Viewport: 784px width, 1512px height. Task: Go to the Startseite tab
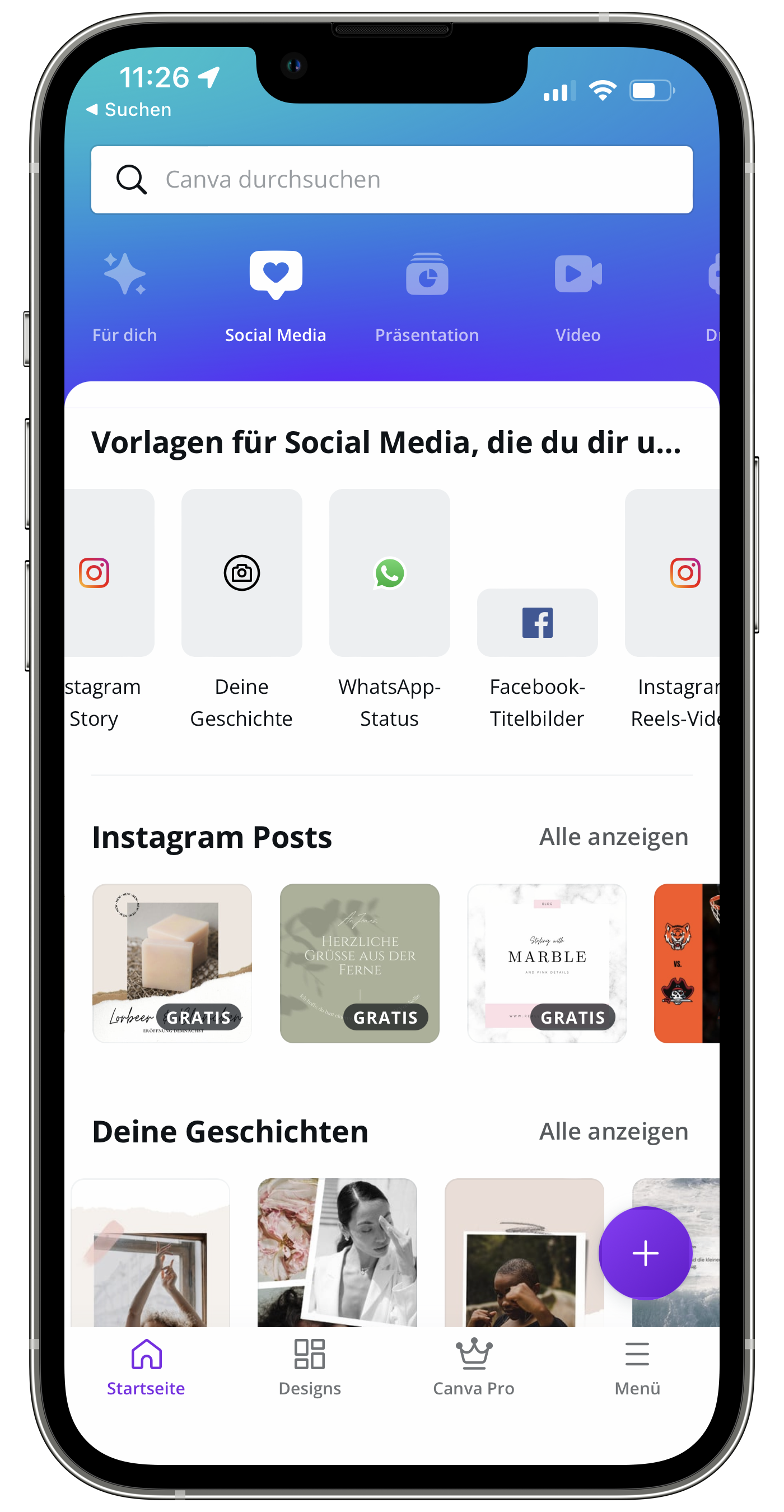pos(146,1368)
